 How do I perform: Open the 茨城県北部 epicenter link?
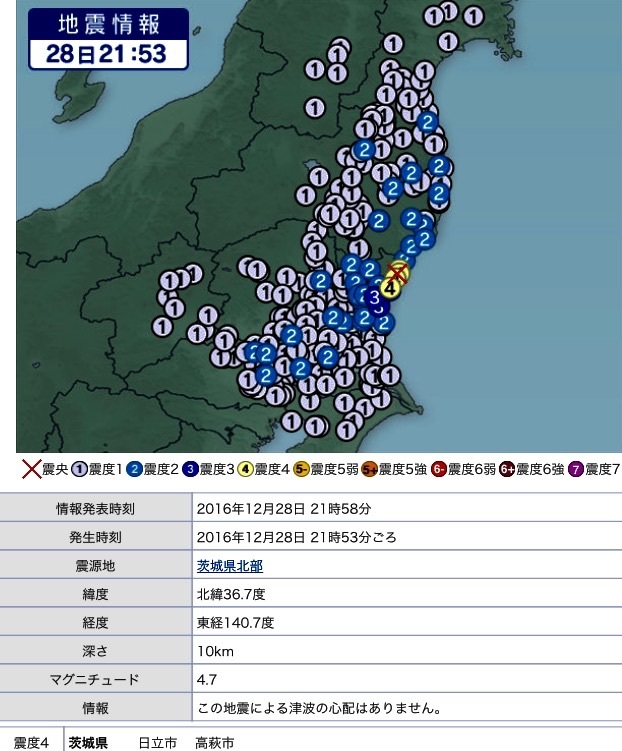coord(230,566)
